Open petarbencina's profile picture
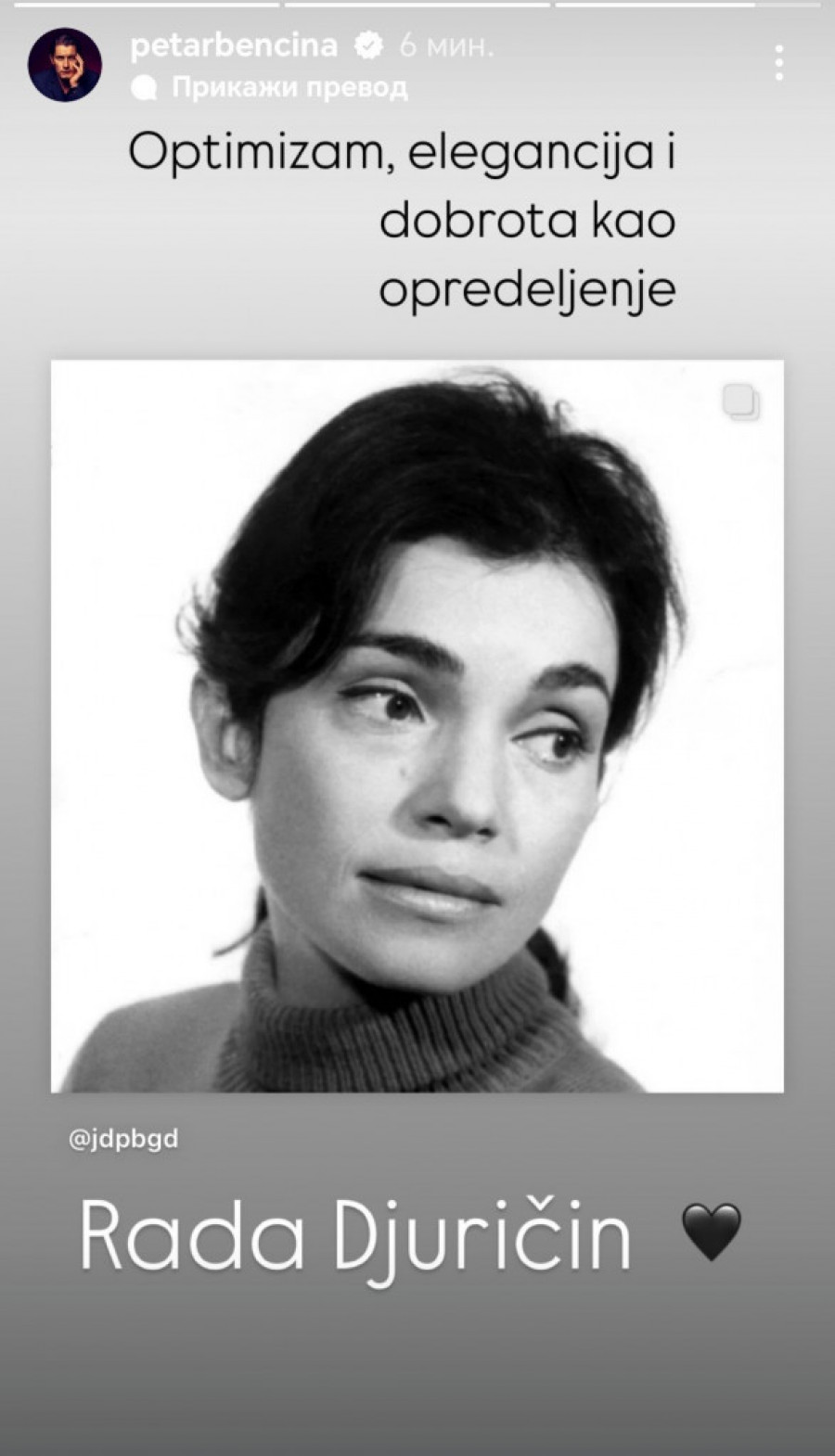The height and width of the screenshot is (1456, 835). pos(64,64)
